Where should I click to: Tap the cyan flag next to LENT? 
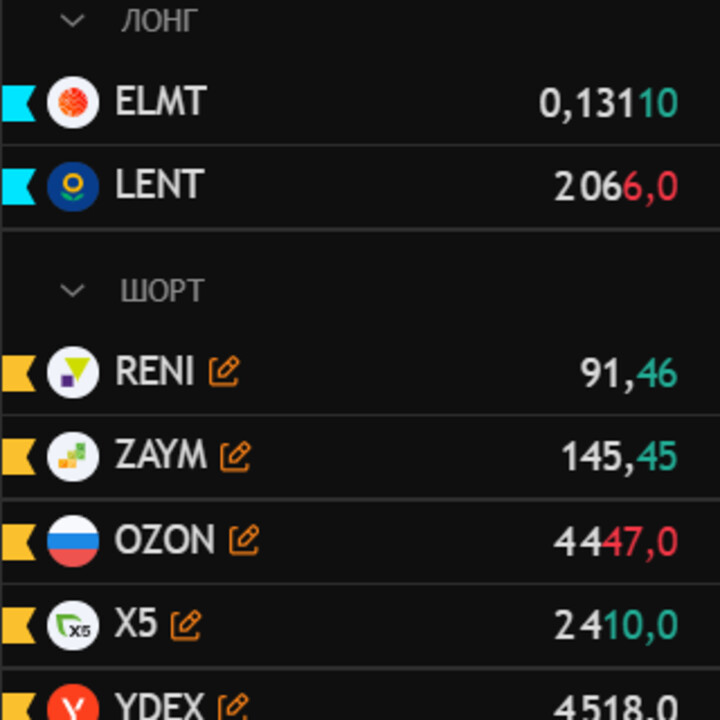(17, 186)
